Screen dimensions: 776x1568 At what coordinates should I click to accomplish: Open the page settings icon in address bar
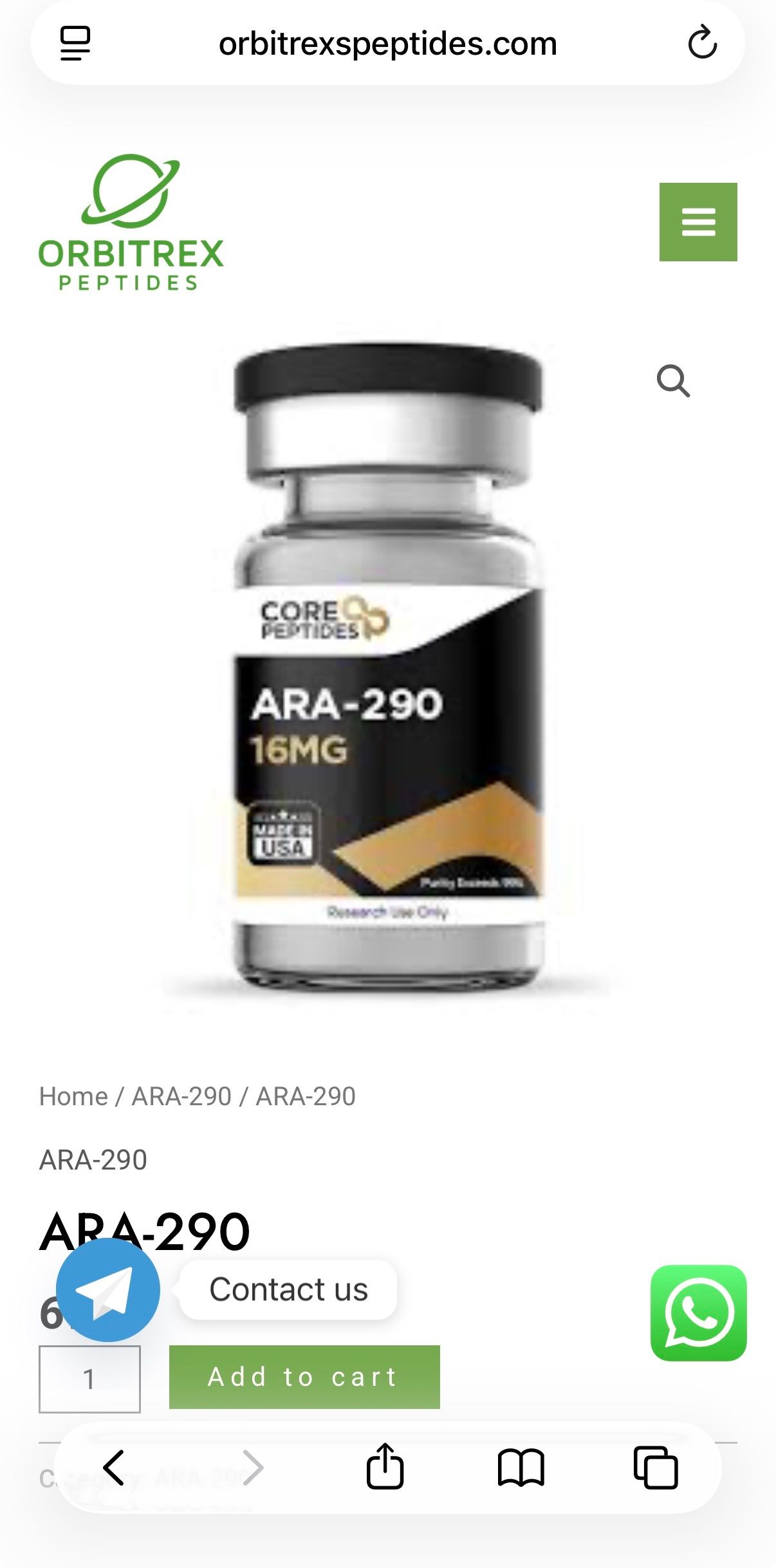[x=75, y=43]
